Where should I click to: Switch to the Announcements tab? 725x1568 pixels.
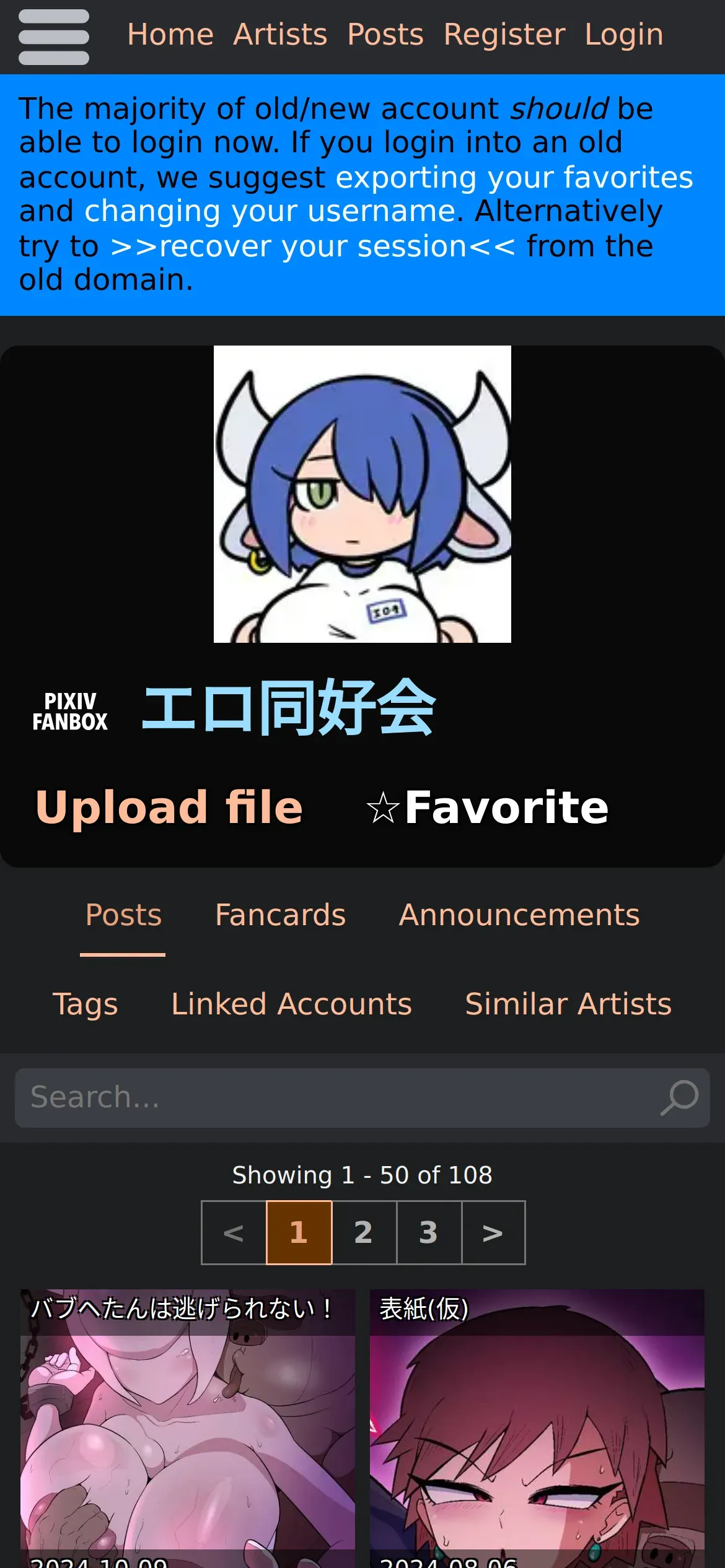tap(519, 915)
